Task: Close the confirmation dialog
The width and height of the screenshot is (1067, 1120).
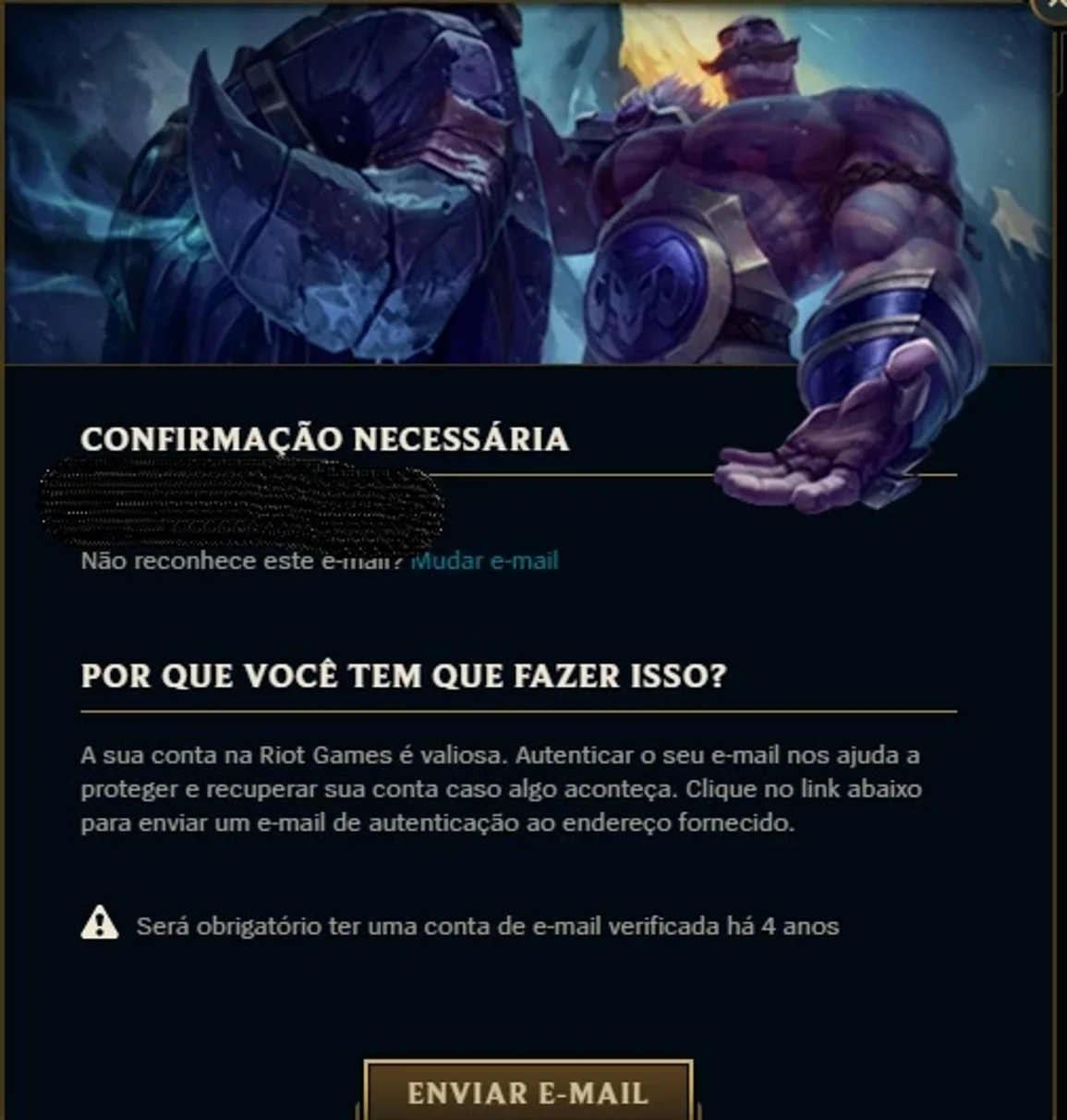Action: pyautogui.click(x=1054, y=6)
